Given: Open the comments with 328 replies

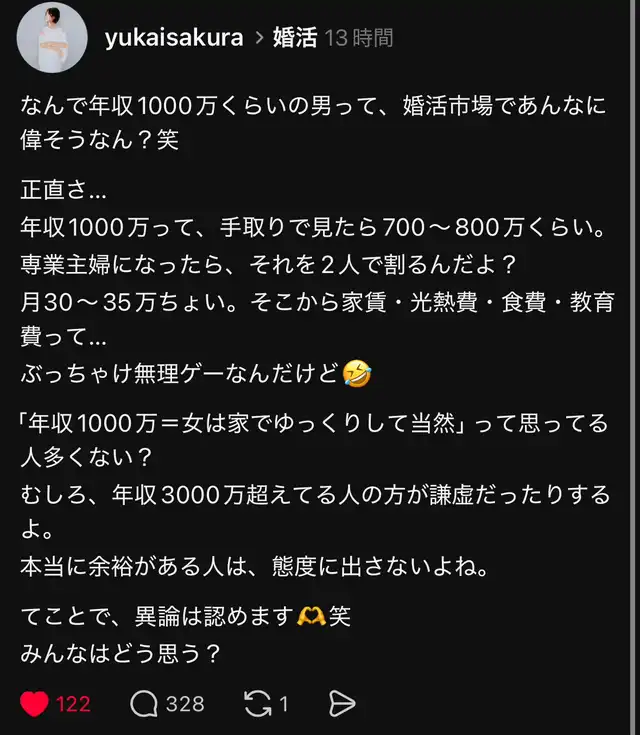Looking at the screenshot, I should (144, 704).
